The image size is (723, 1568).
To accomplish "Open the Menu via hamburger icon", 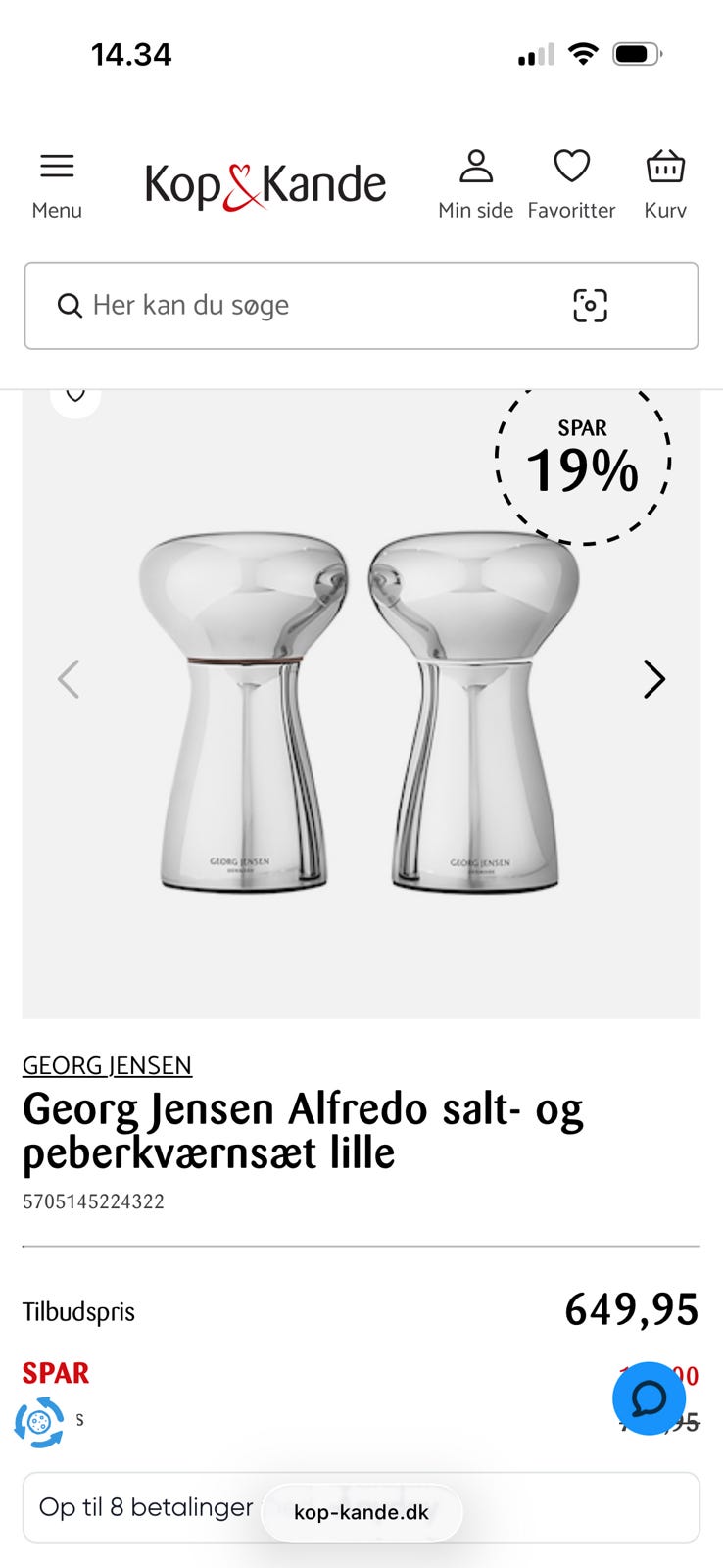I will coord(57,167).
